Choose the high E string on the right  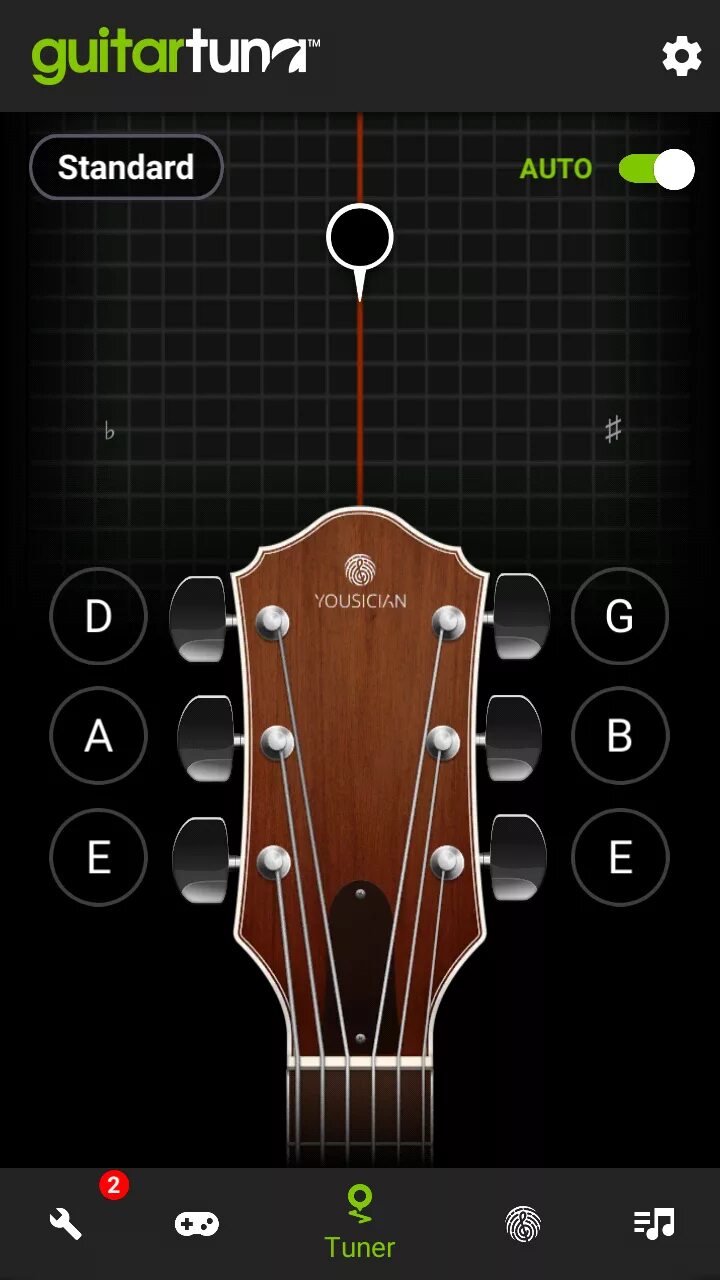[x=620, y=857]
